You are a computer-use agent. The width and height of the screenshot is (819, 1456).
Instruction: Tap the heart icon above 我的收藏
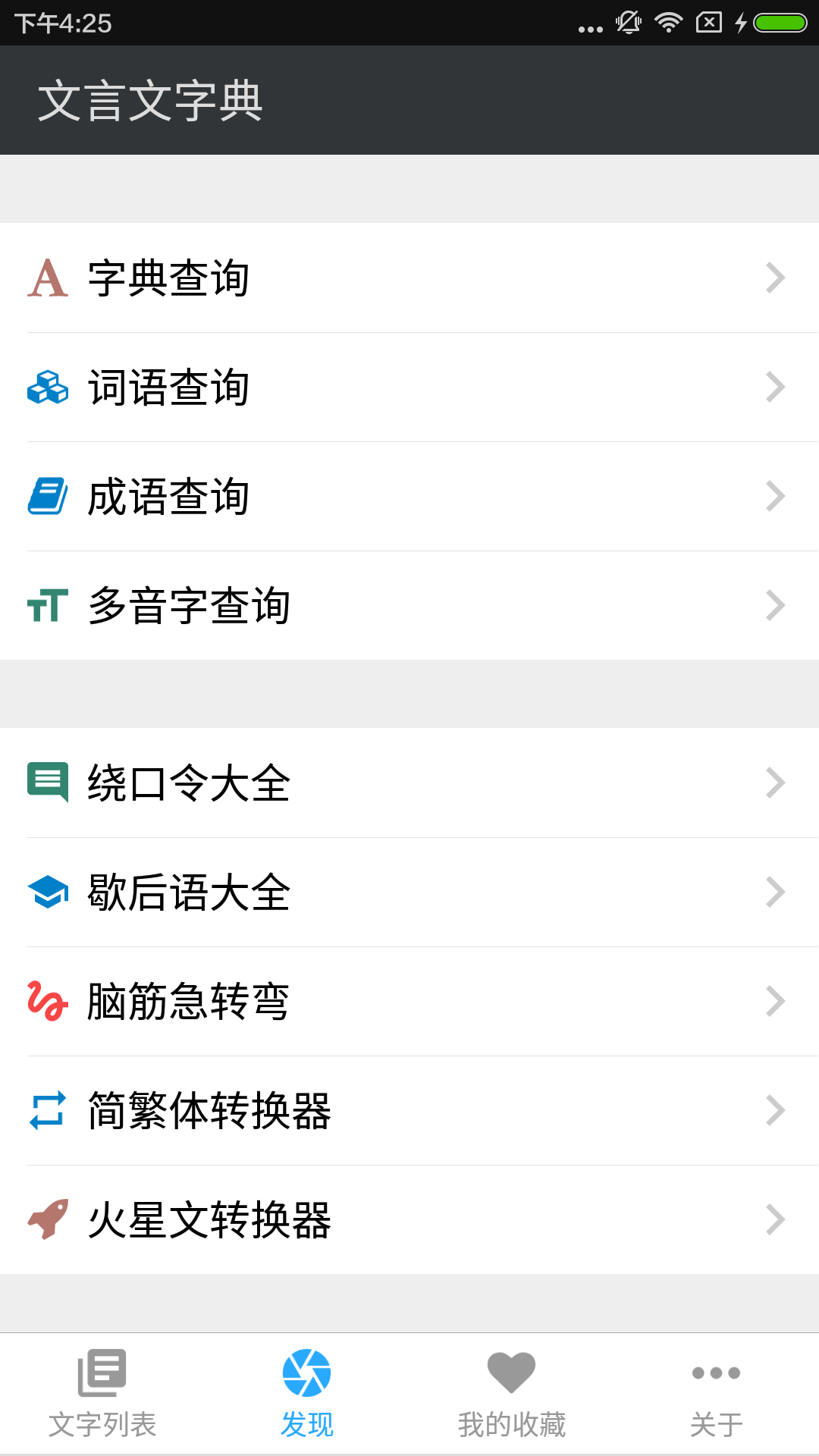[512, 1373]
